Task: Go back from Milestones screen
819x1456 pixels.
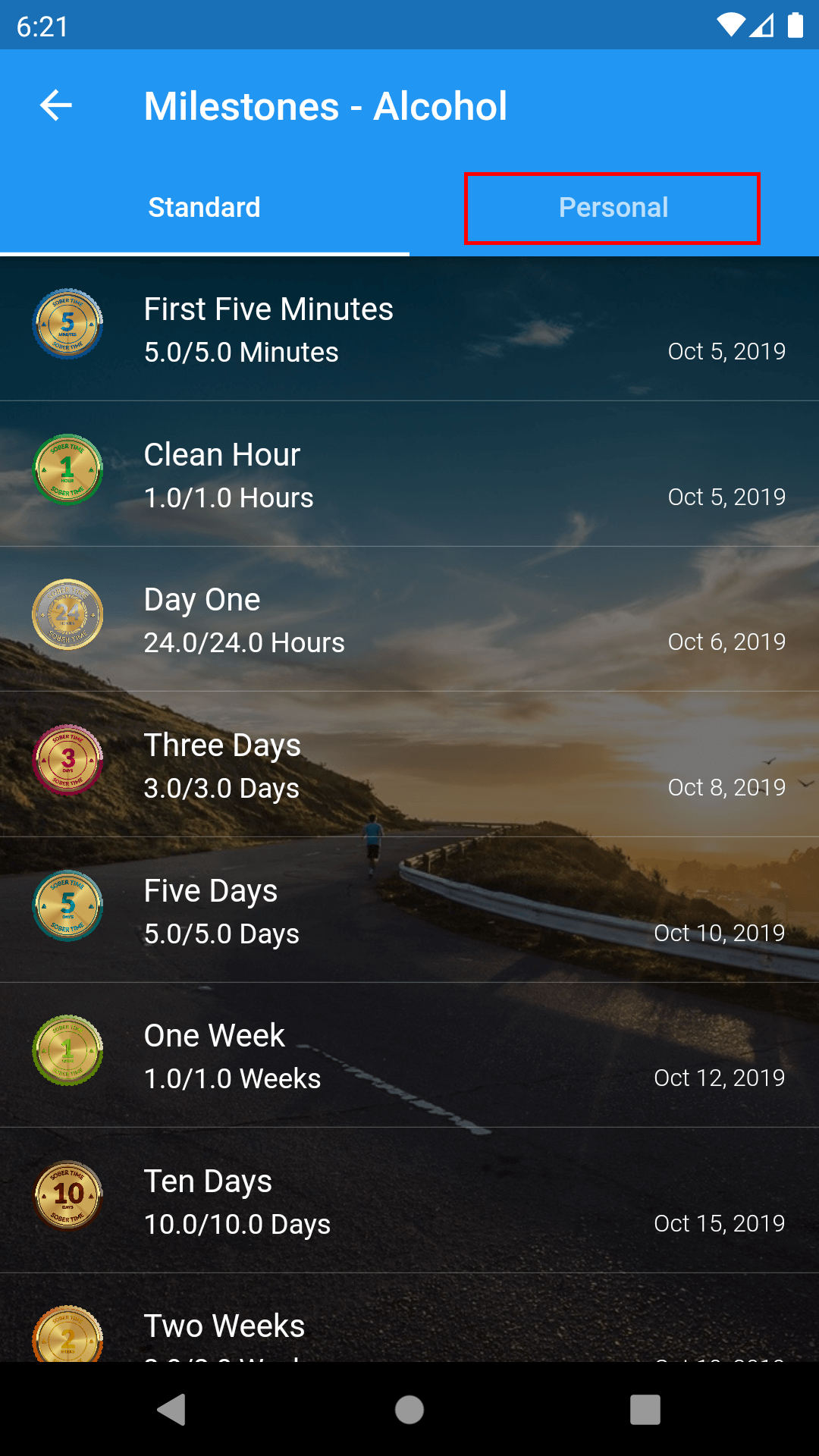Action: click(x=56, y=105)
